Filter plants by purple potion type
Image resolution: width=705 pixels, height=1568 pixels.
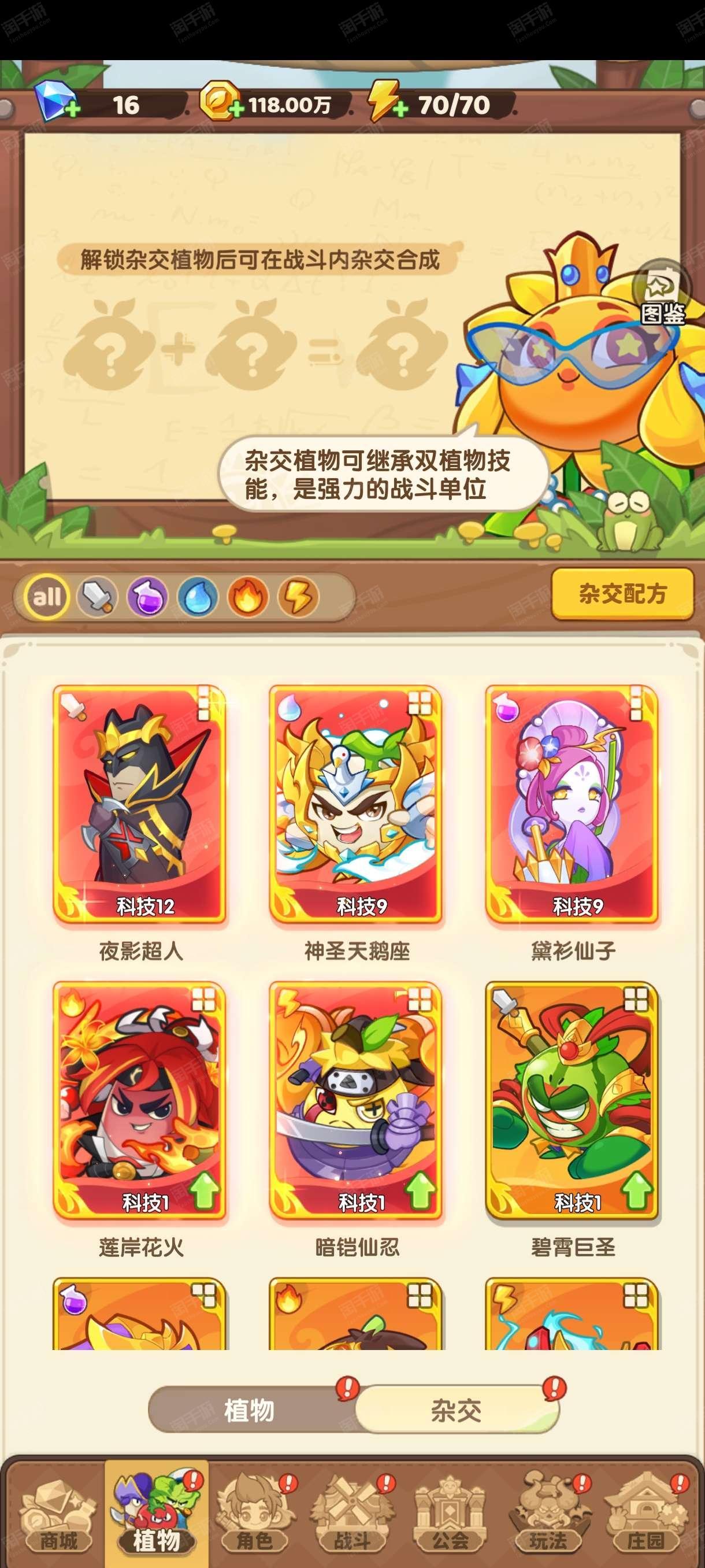(148, 597)
